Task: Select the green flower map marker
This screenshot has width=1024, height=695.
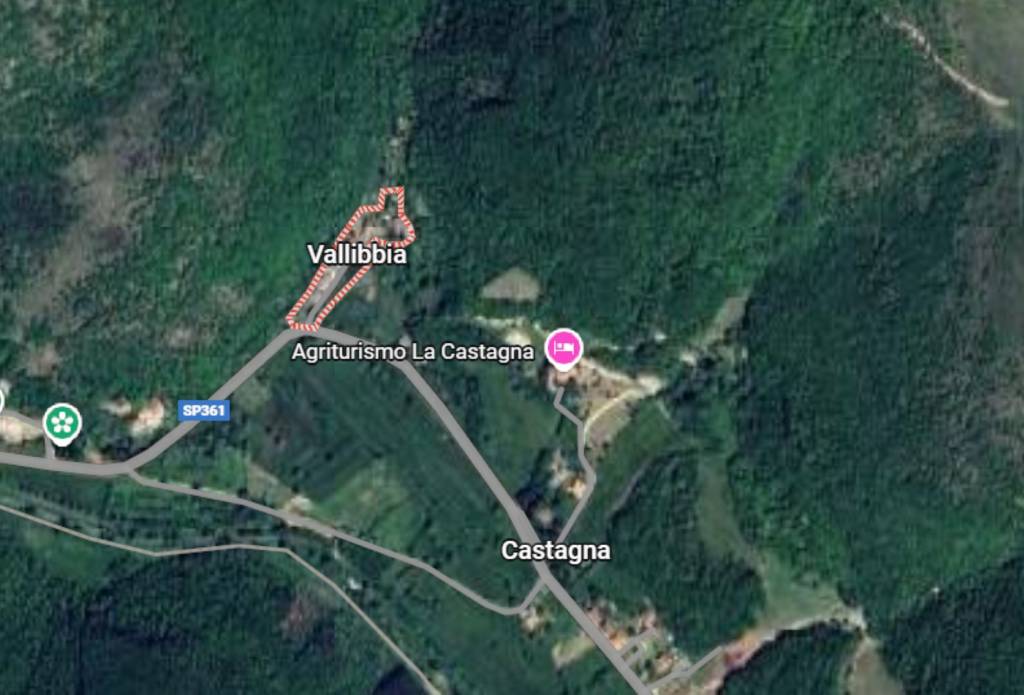Action: 62,422
